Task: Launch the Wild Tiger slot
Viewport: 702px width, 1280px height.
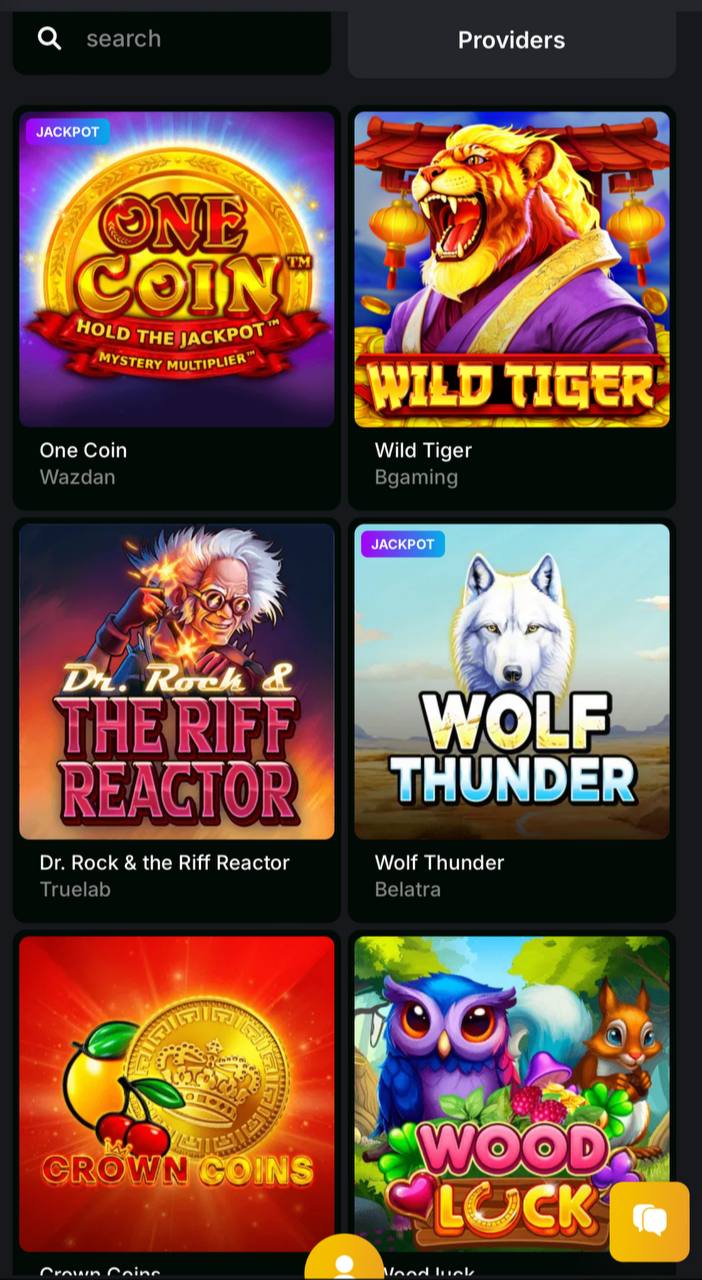Action: pos(511,270)
